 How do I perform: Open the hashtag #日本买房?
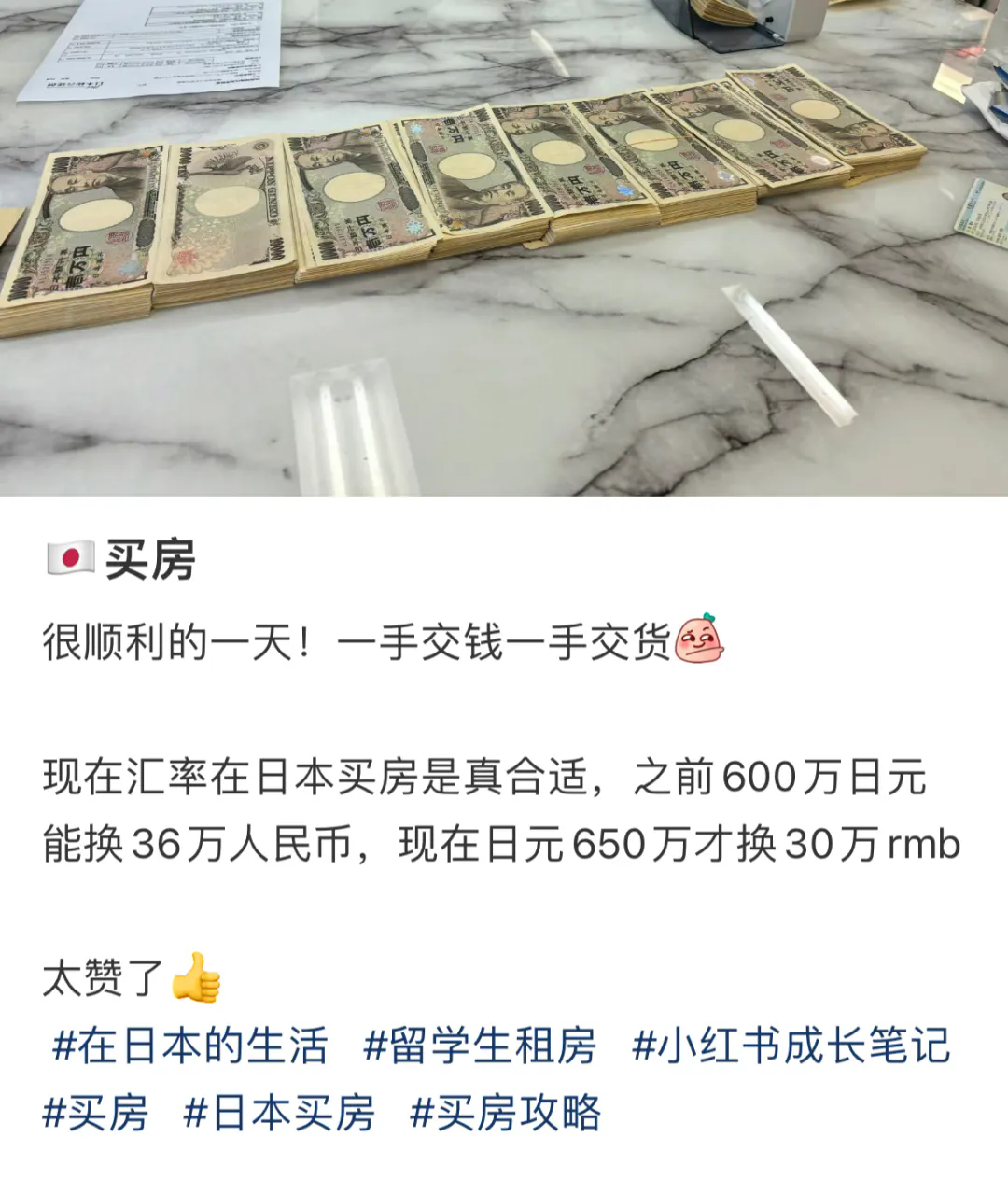[279, 1113]
